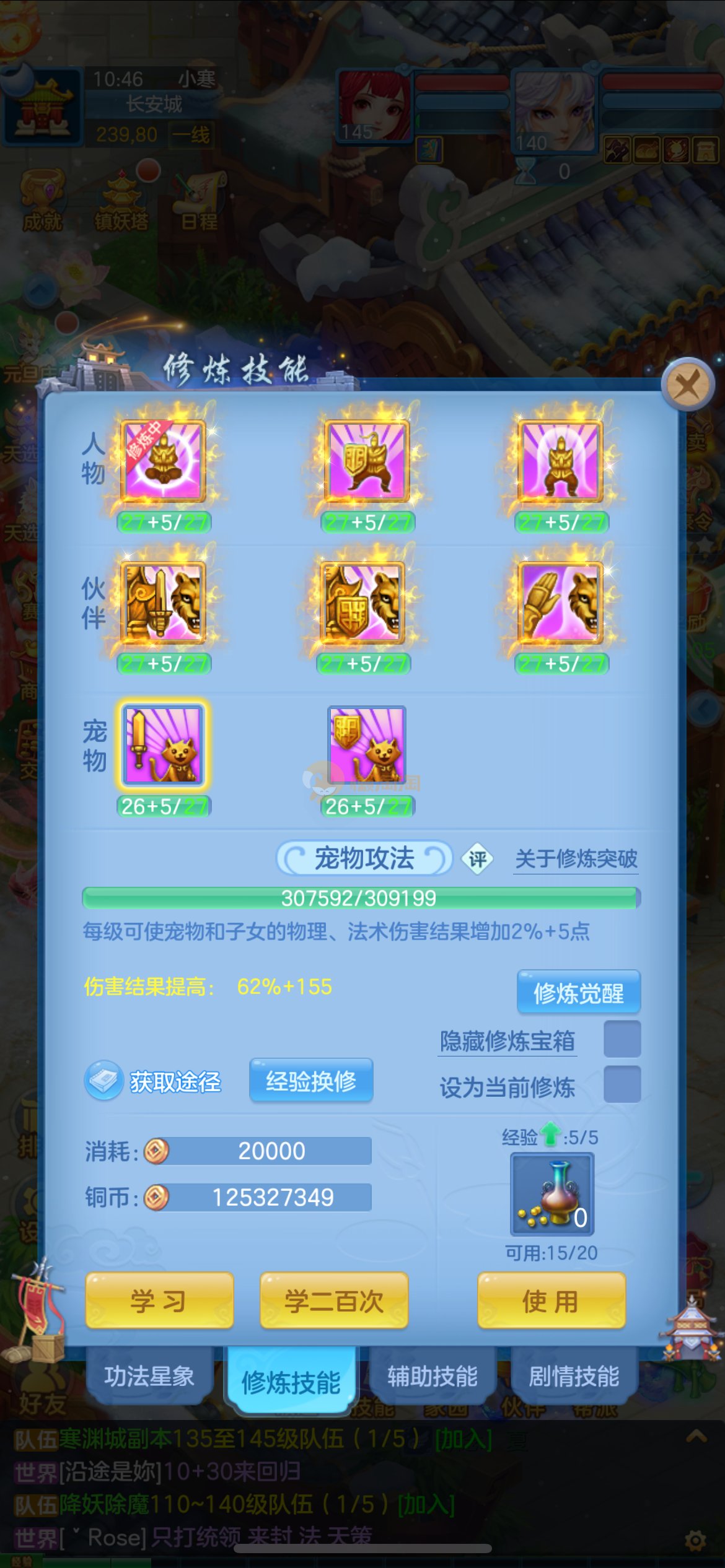Image resolution: width=725 pixels, height=1568 pixels.
Task: Select the pet defense skill with shield icon
Action: click(x=366, y=746)
